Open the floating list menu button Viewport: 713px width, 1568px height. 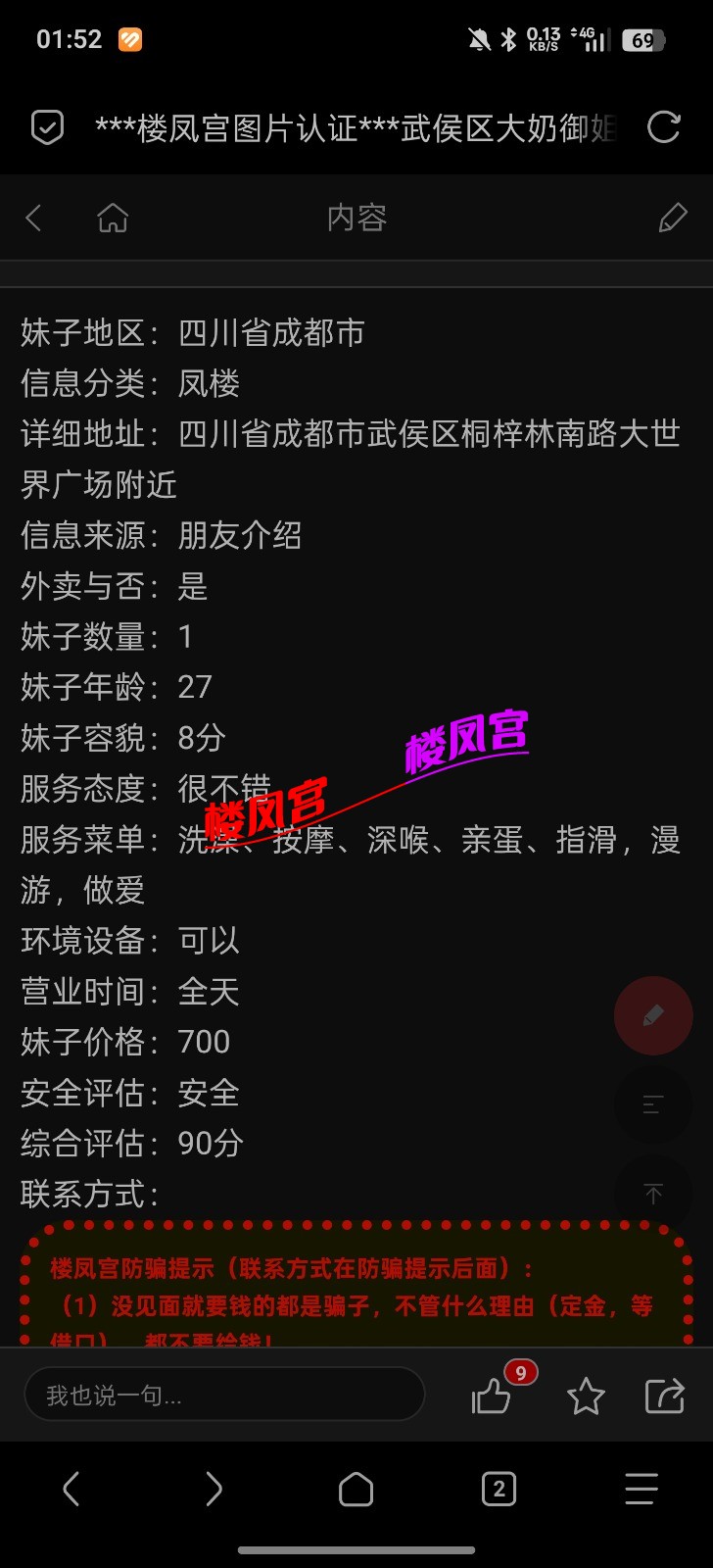[653, 1105]
